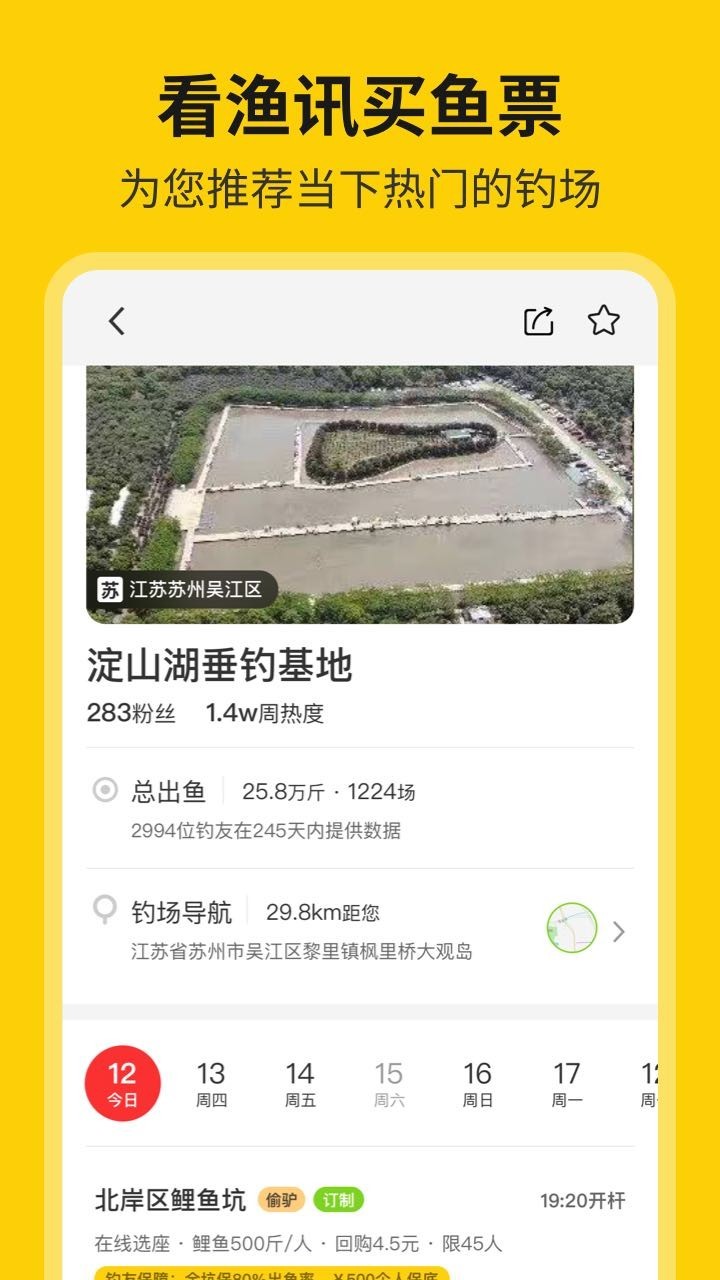Select date 16 周日
Image resolution: width=720 pixels, height=1280 pixels.
(x=477, y=1083)
